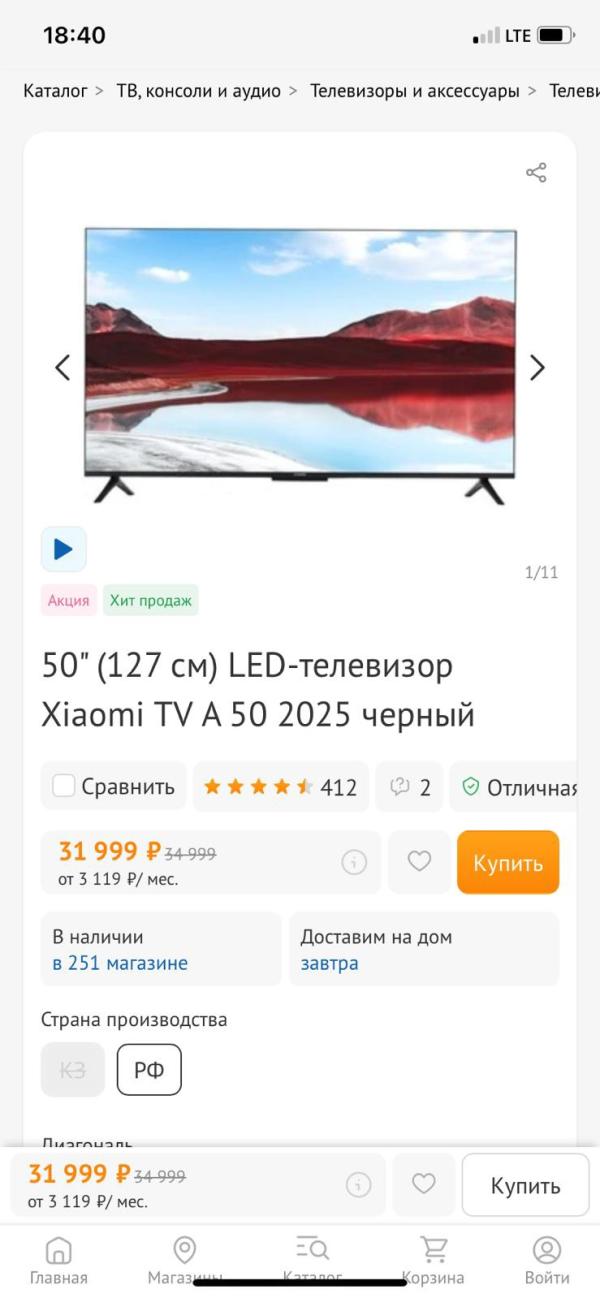This screenshot has height=1297, width=600.
Task: Open ТВ, консоли и аудио breadcrumb
Action: [x=199, y=91]
